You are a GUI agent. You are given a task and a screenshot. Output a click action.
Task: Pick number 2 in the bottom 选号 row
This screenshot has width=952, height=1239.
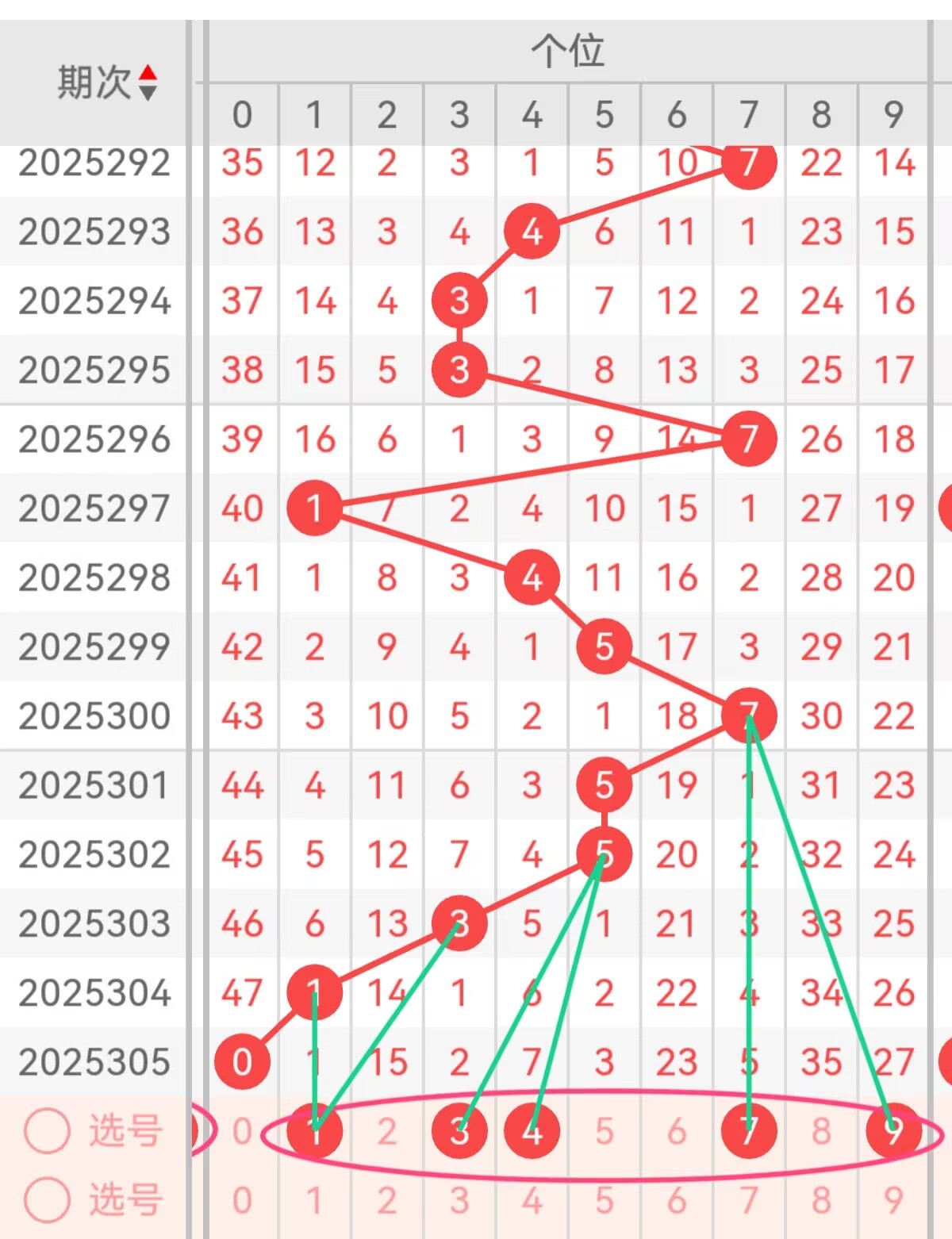tap(387, 1200)
